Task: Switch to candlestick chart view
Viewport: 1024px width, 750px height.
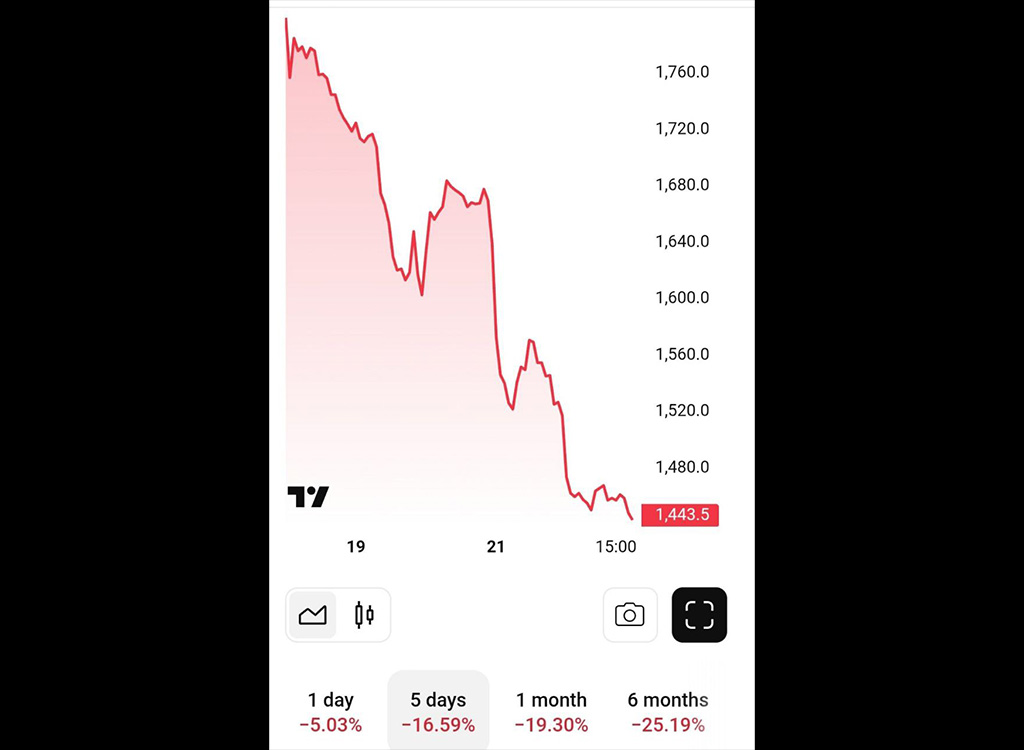Action: coord(364,615)
